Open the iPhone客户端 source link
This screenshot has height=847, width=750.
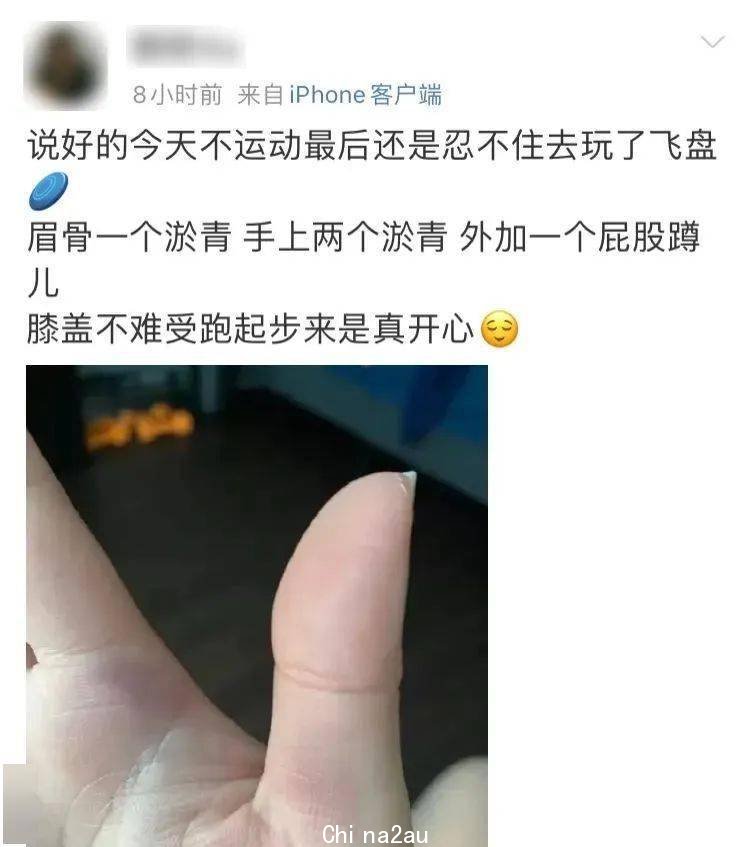click(365, 95)
